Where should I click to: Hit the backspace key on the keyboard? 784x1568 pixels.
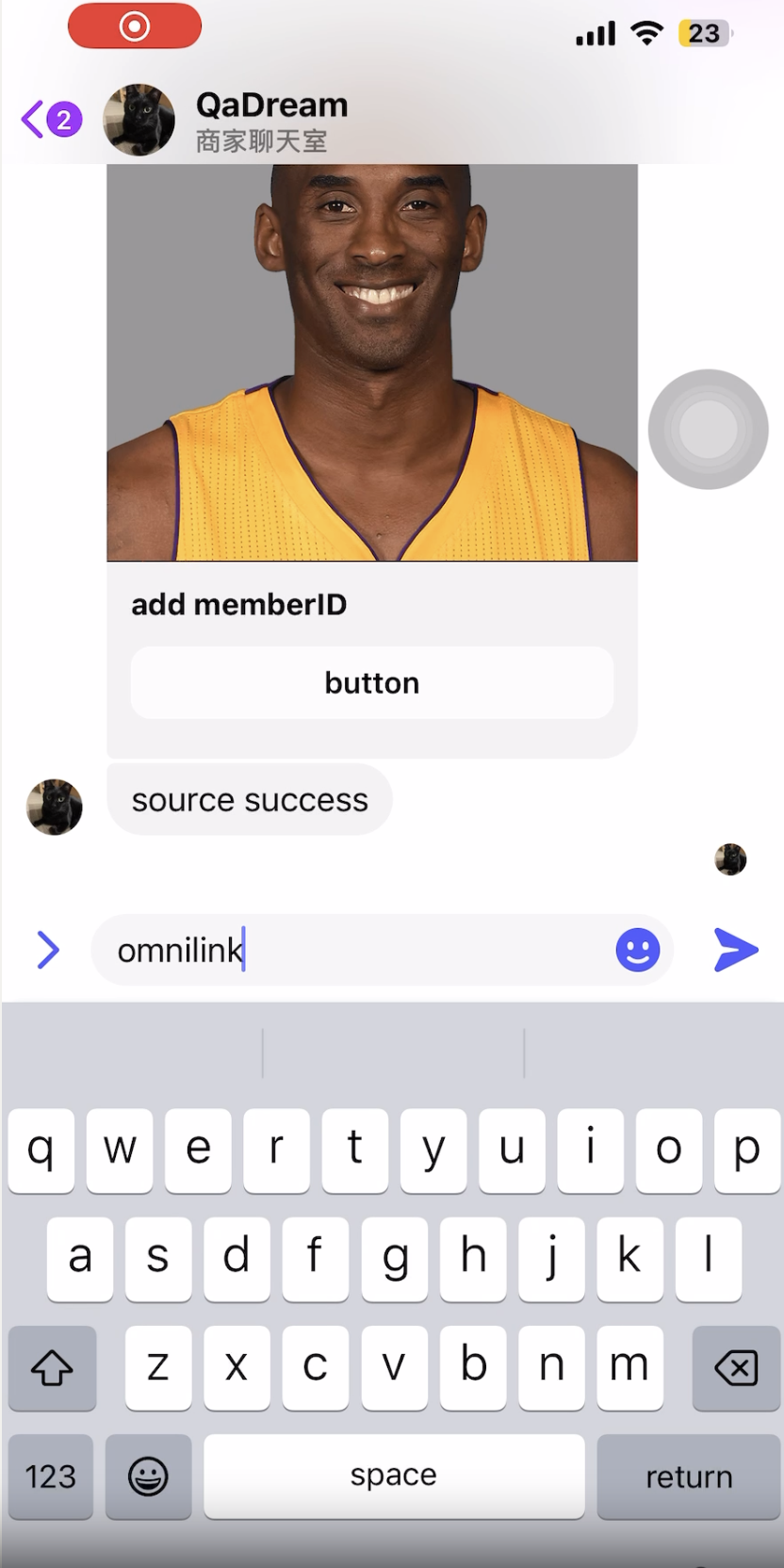tap(736, 1367)
